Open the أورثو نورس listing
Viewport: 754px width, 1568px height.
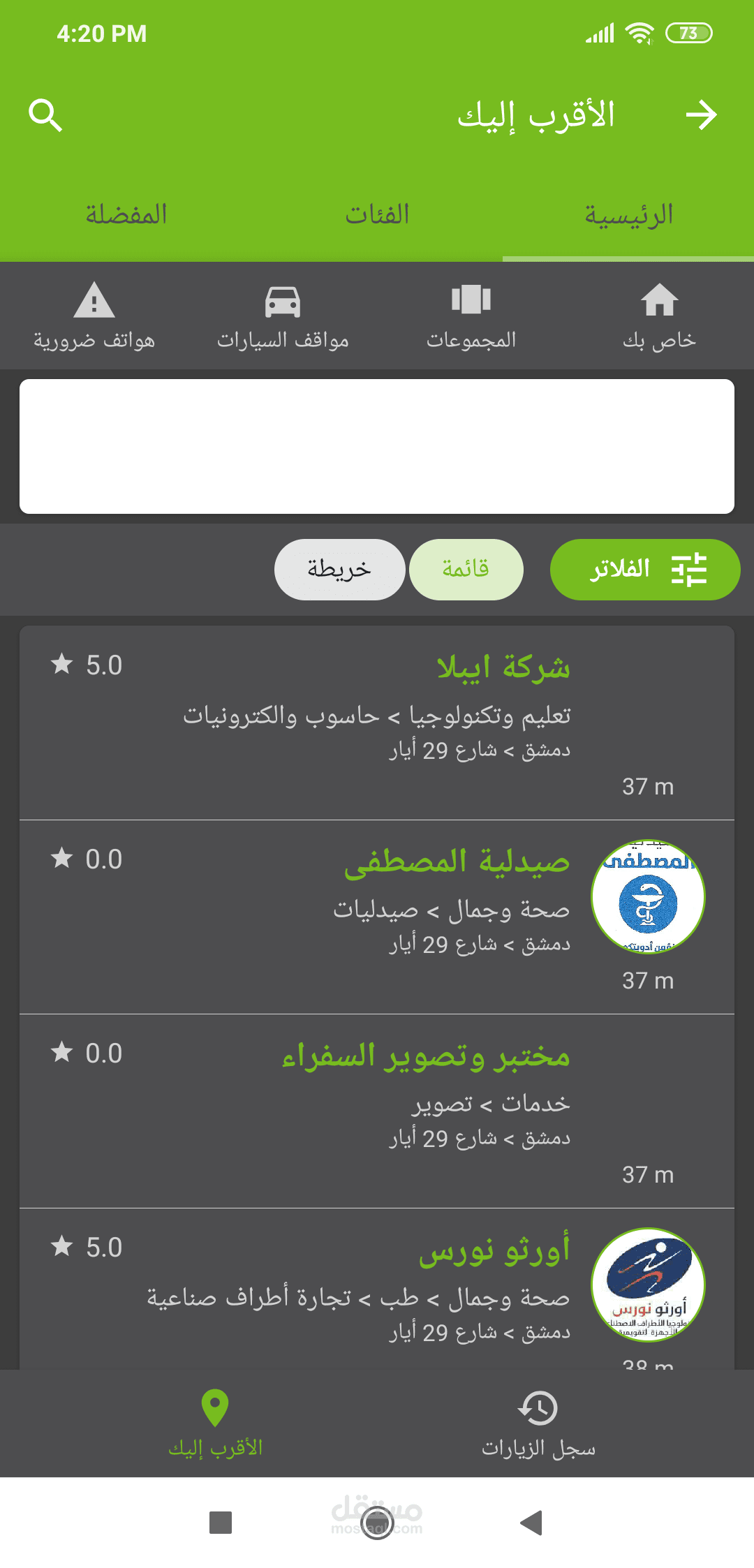377,1292
